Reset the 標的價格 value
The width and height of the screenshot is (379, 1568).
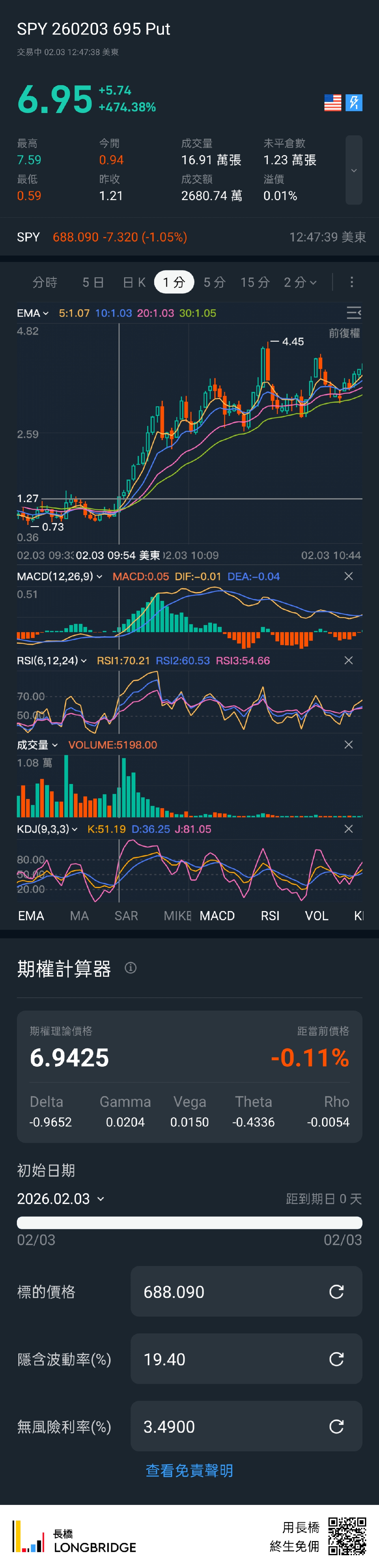click(336, 1292)
